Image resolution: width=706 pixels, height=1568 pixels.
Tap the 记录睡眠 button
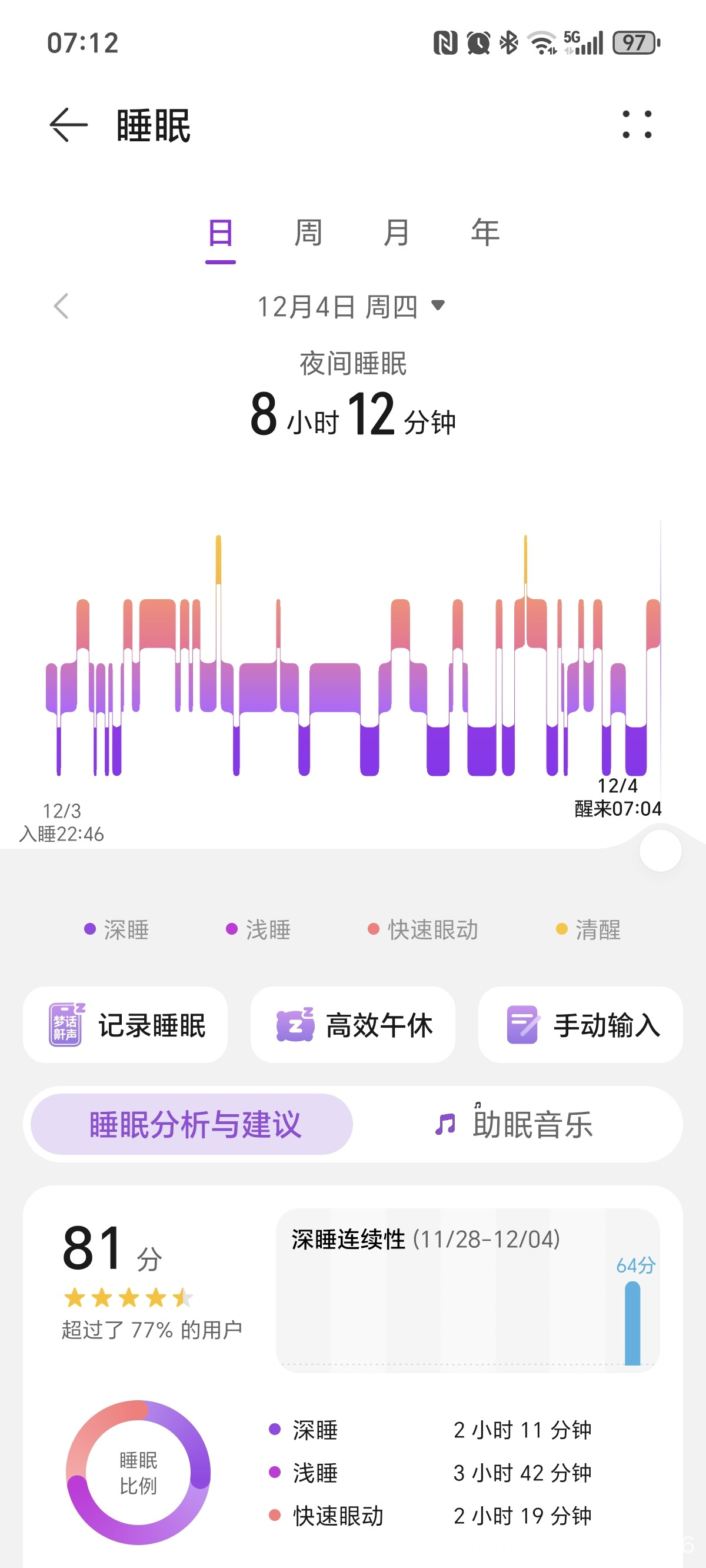pos(125,1025)
